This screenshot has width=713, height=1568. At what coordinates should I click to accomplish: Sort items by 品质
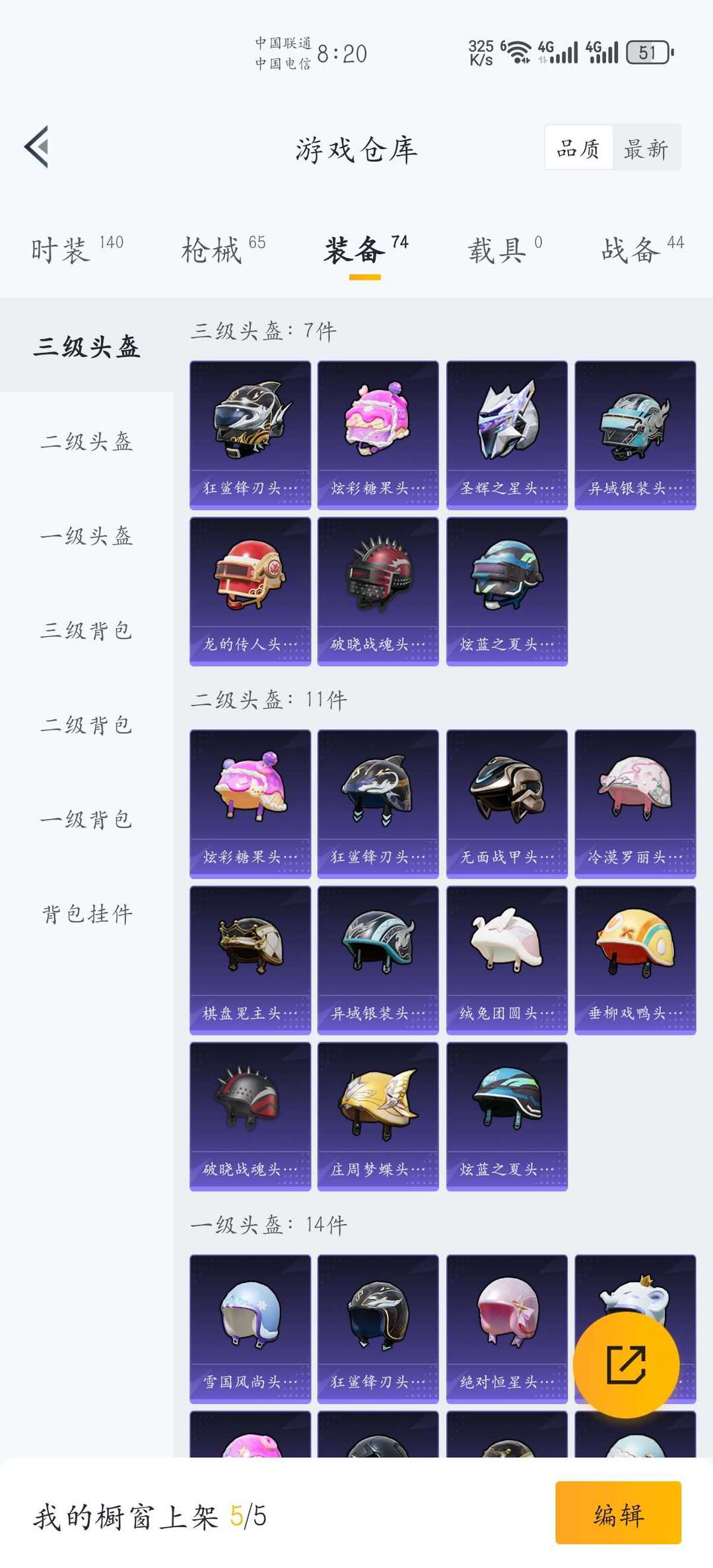coord(578,148)
